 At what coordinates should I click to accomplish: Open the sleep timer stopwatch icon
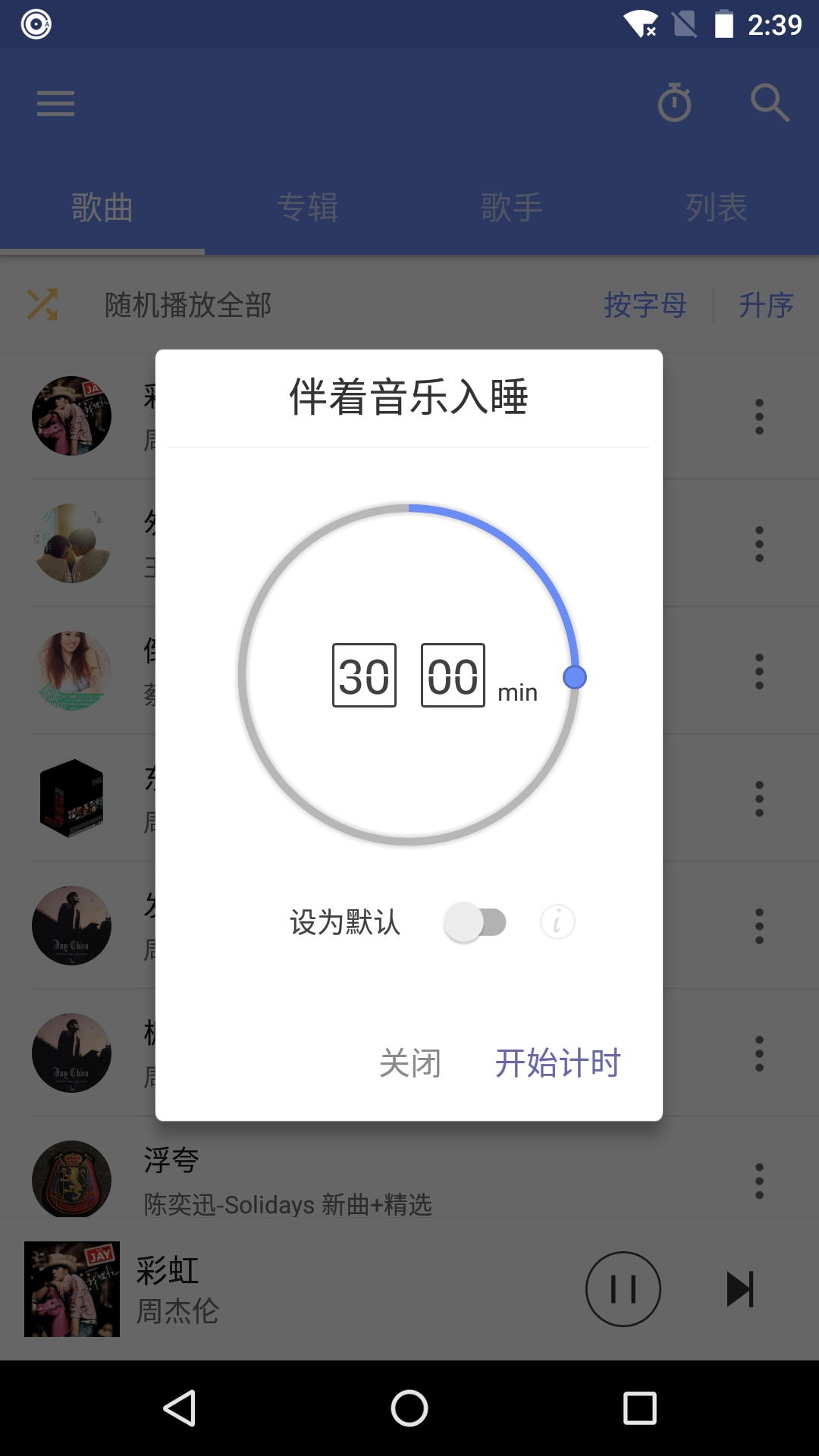[x=676, y=103]
